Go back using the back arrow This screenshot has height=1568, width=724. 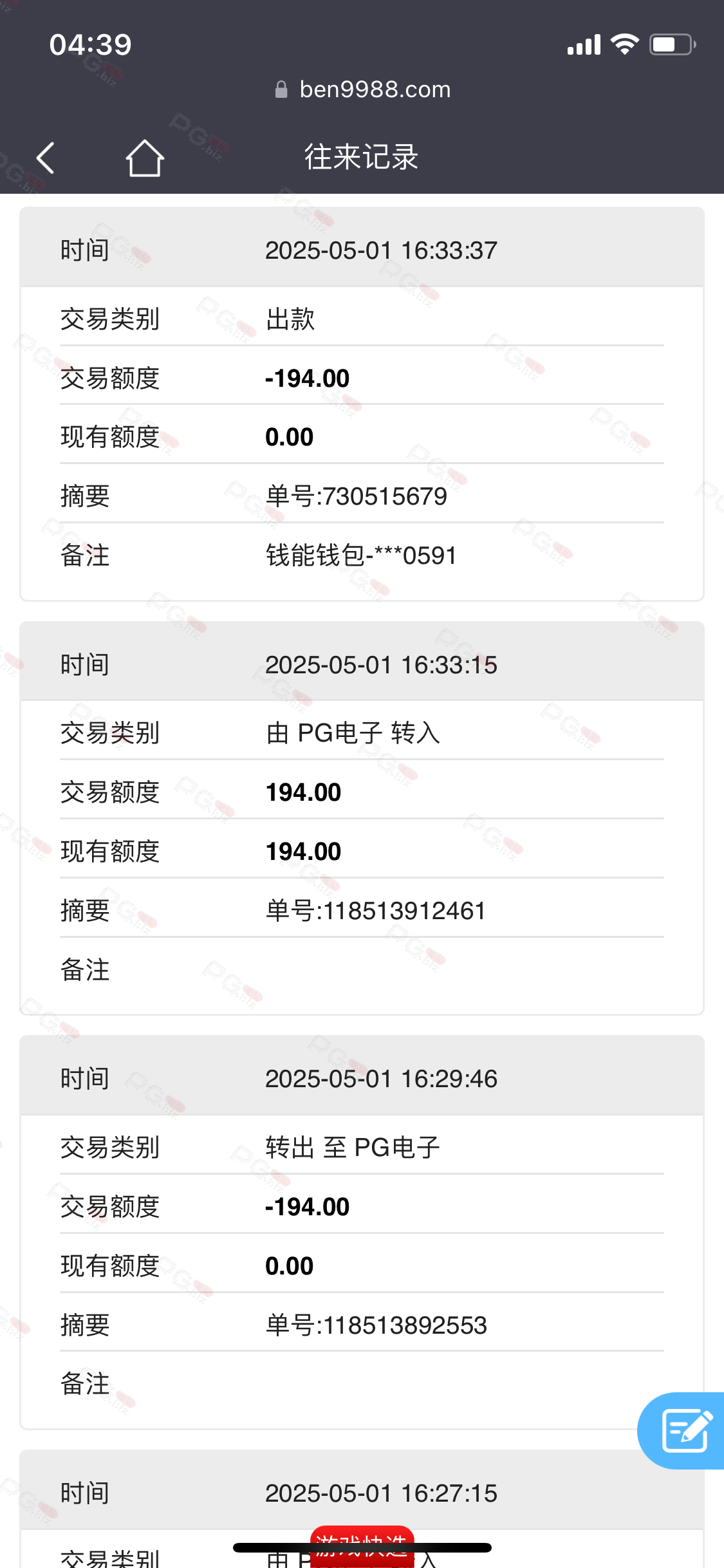(45, 158)
